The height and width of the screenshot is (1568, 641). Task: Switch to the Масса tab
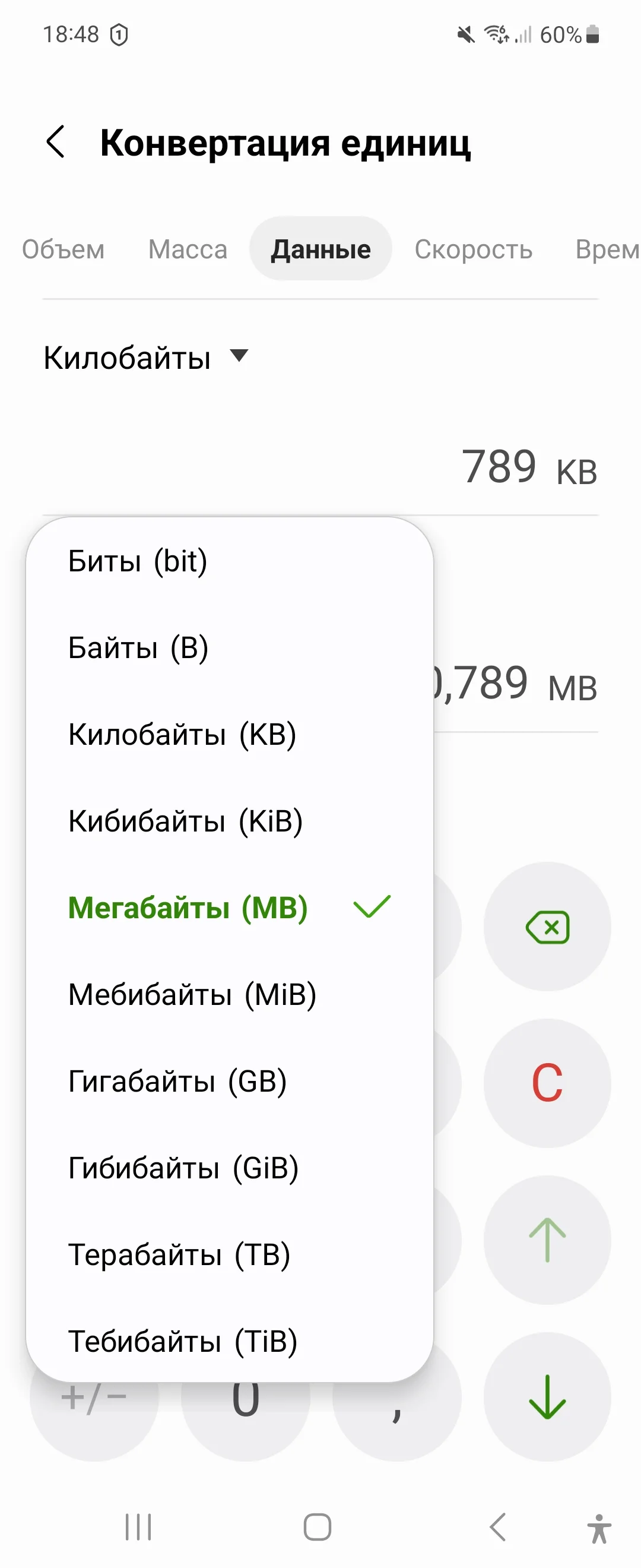coord(188,249)
